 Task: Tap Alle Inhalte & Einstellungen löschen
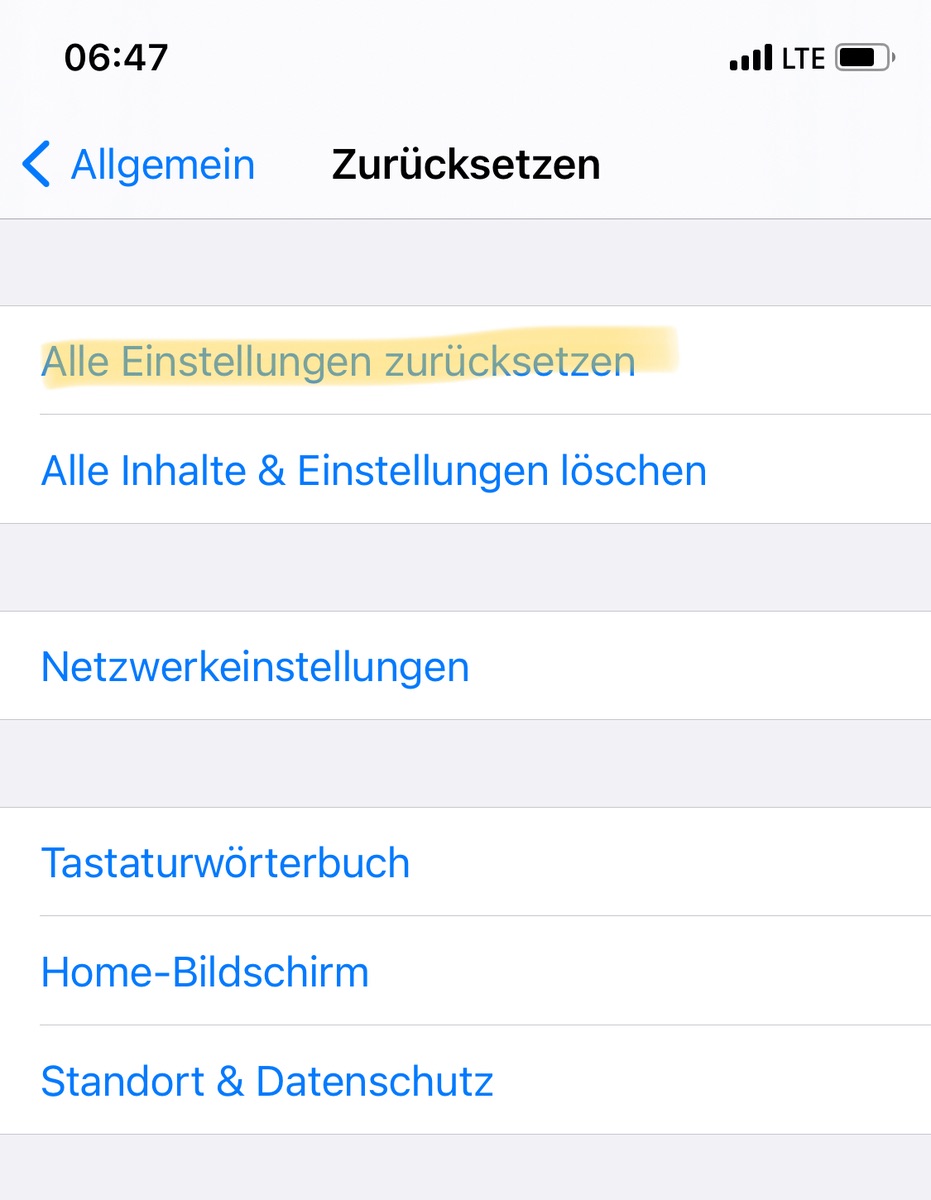[x=373, y=470]
